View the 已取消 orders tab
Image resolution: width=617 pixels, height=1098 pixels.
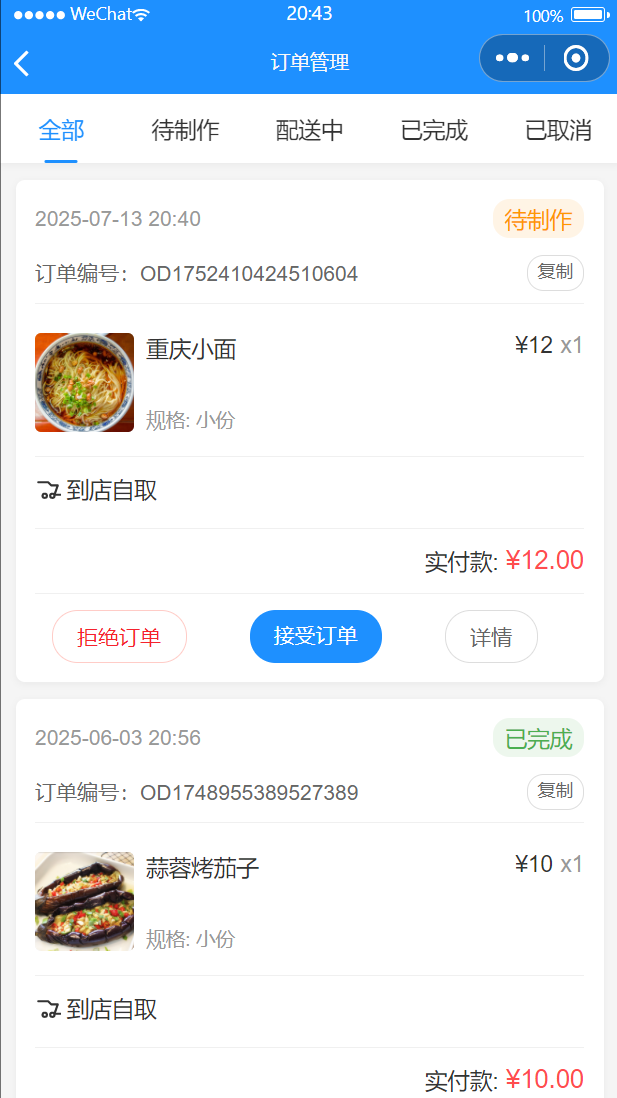click(558, 130)
